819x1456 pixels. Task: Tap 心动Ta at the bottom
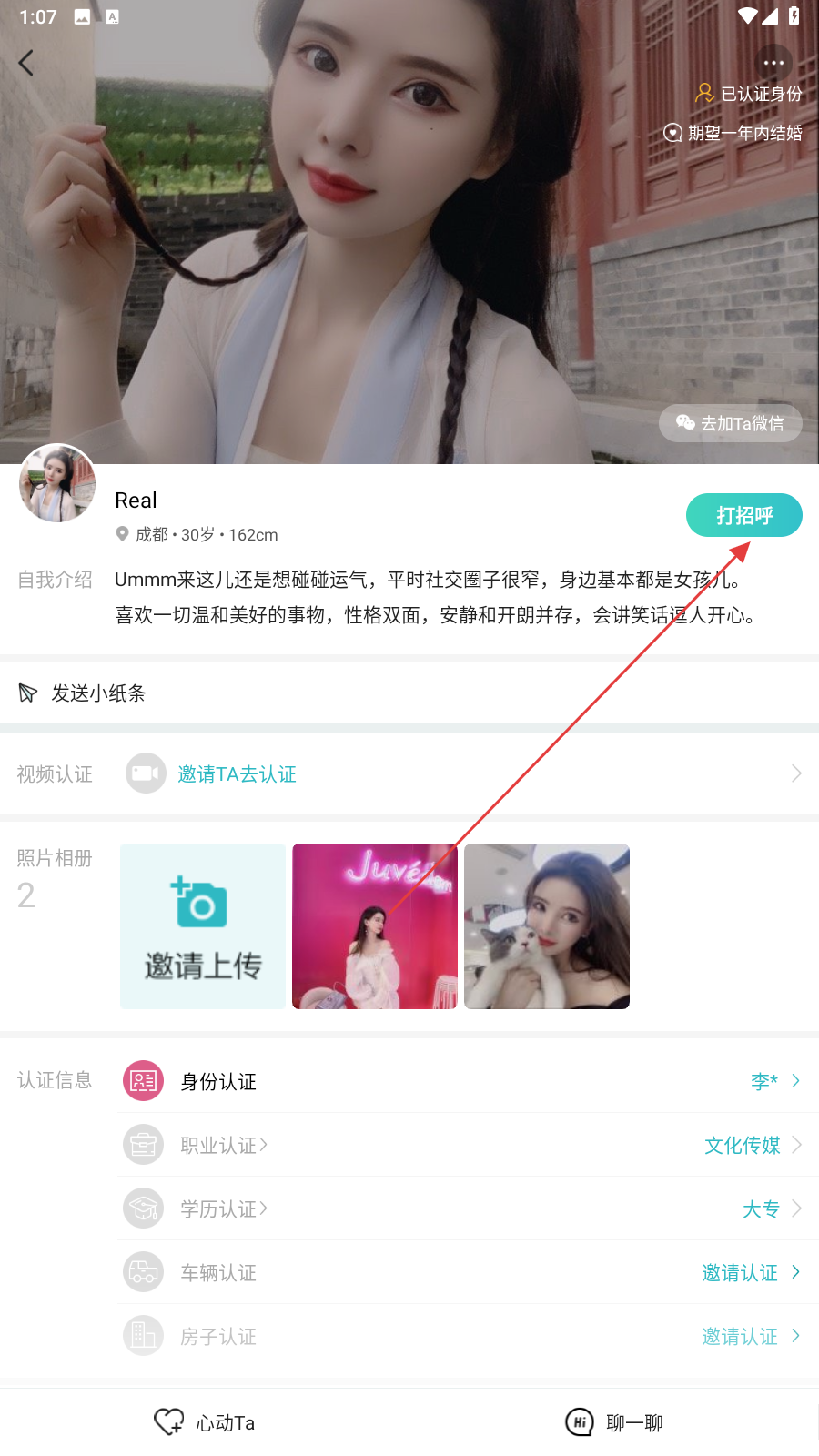205,1422
